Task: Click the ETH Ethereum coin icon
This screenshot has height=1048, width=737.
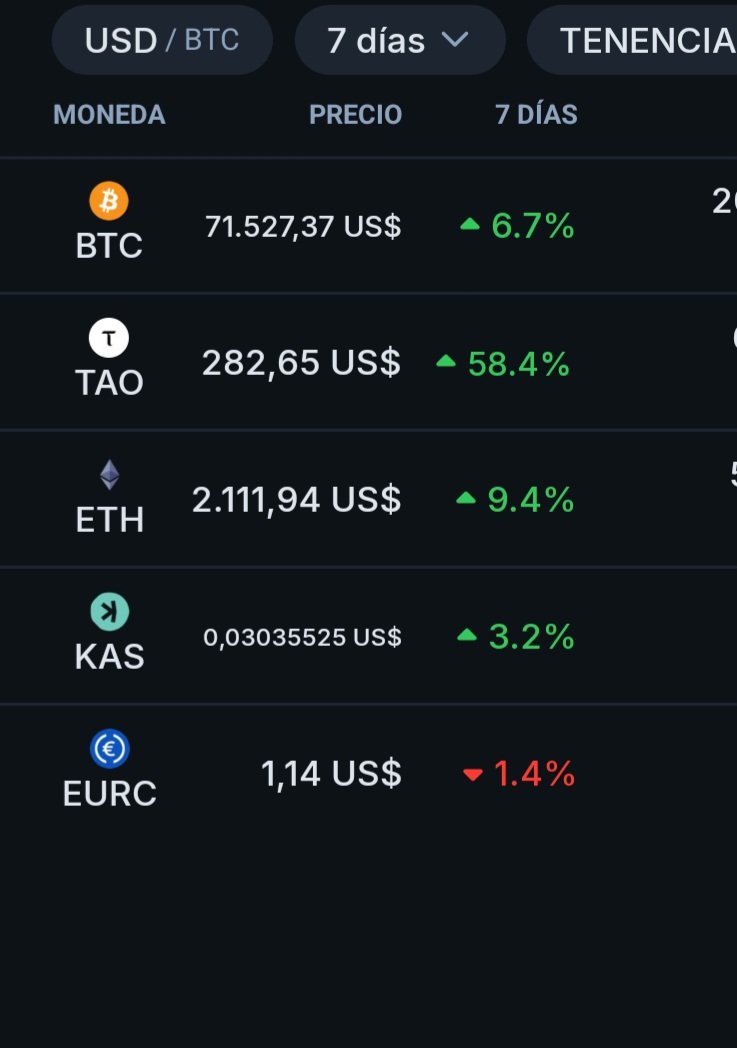Action: [x=110, y=475]
